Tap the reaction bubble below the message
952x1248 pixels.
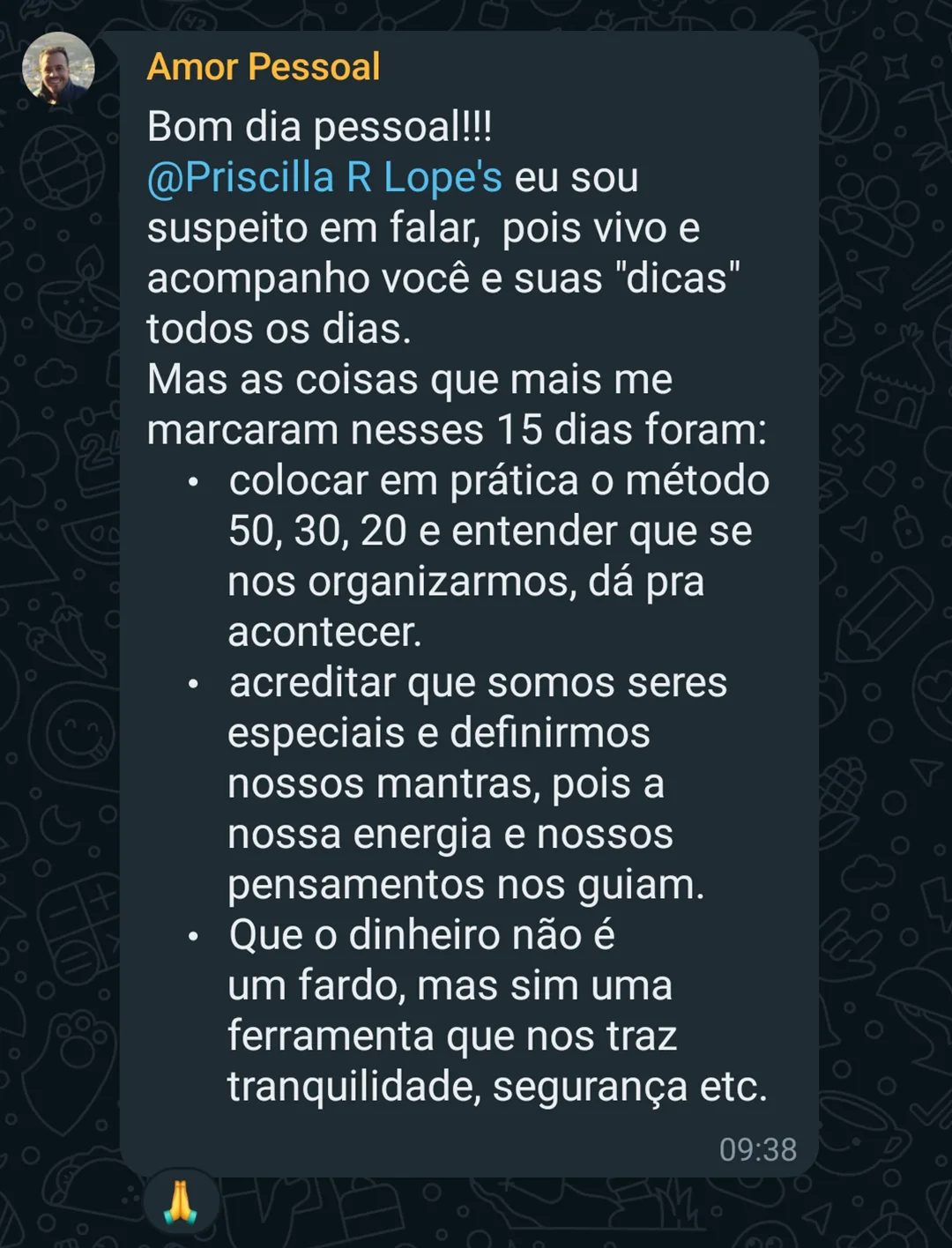[x=182, y=1200]
